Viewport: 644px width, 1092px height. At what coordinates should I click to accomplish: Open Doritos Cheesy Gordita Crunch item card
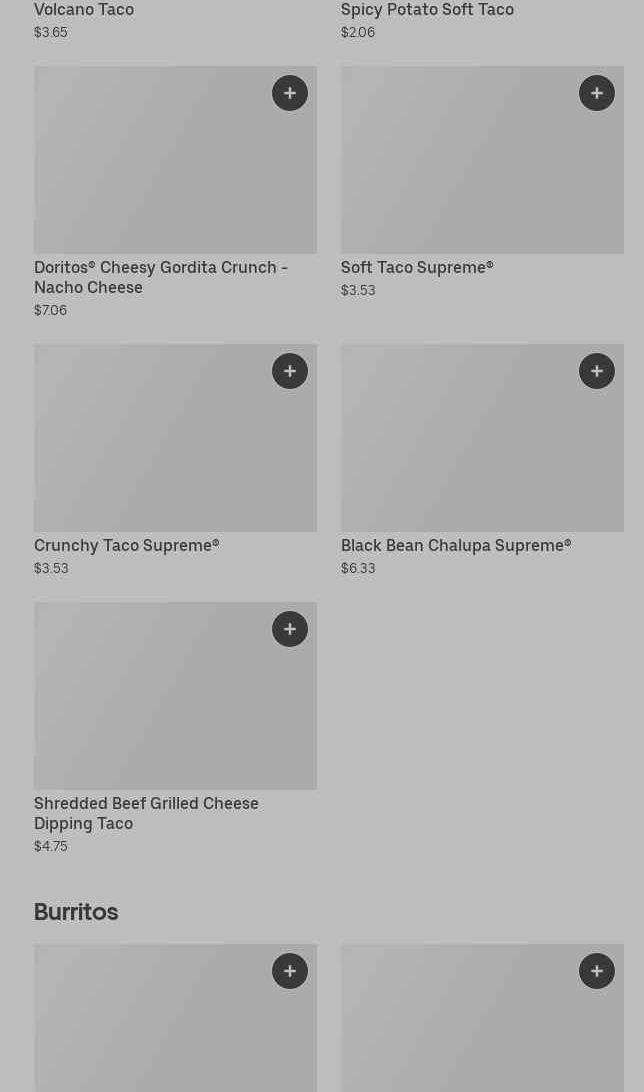point(160,277)
